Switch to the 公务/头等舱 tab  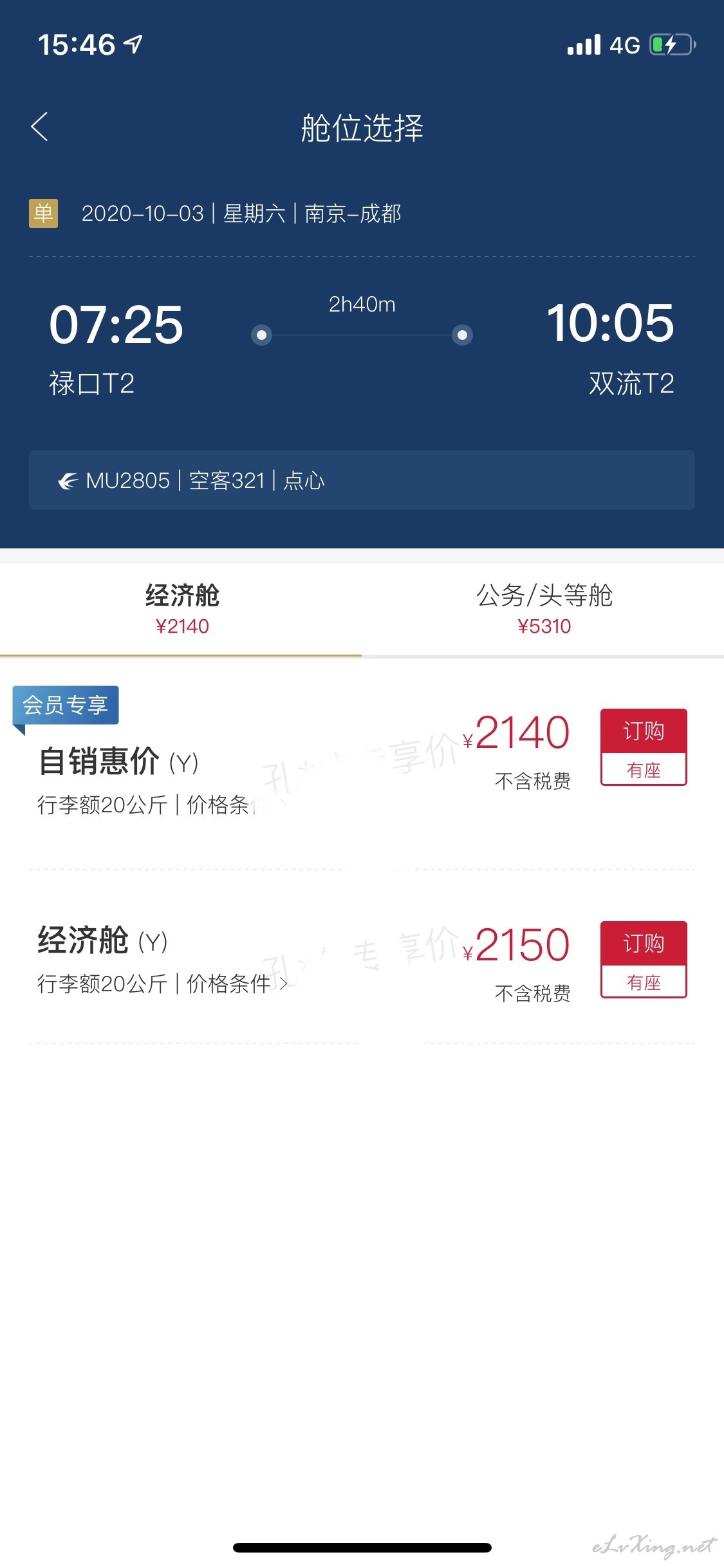coord(544,609)
